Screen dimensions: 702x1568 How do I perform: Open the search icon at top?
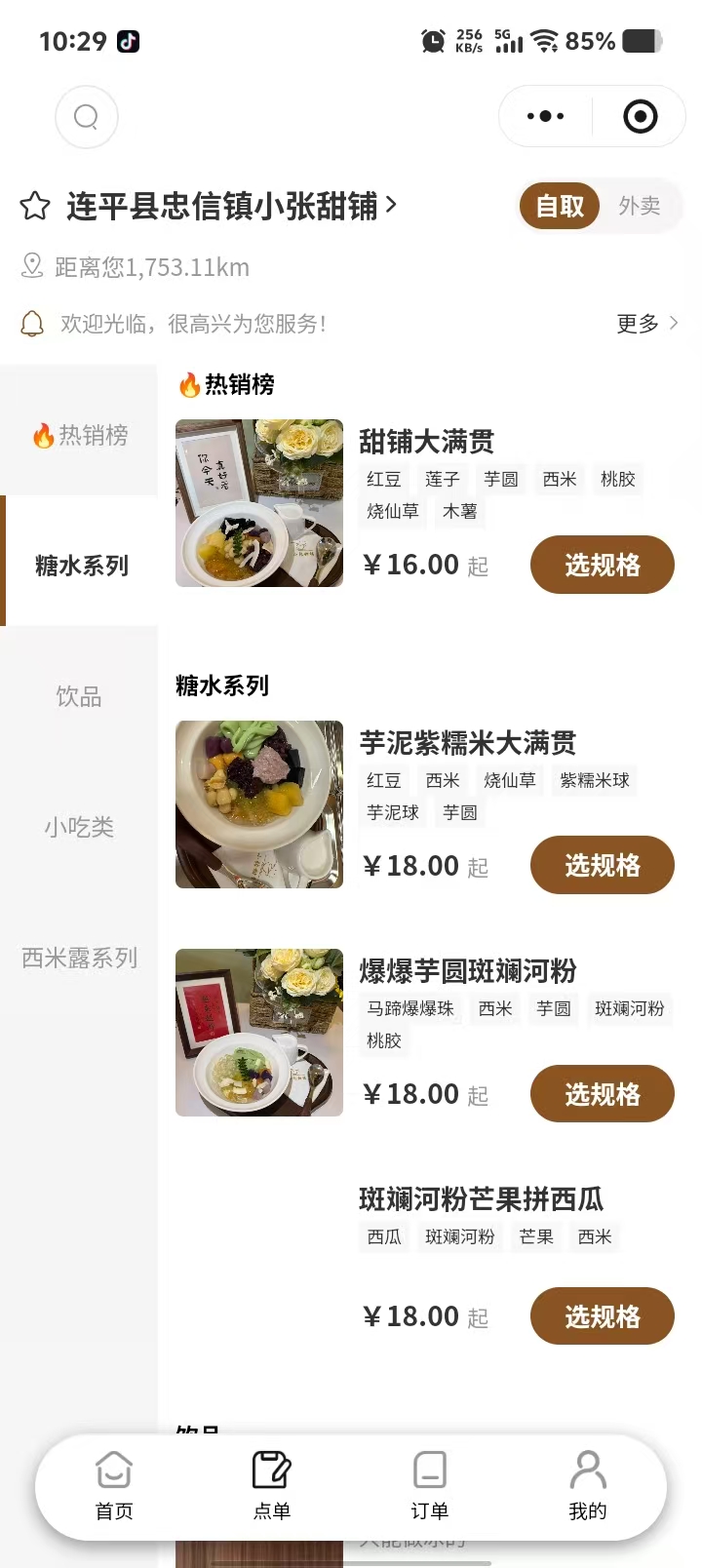click(x=87, y=117)
